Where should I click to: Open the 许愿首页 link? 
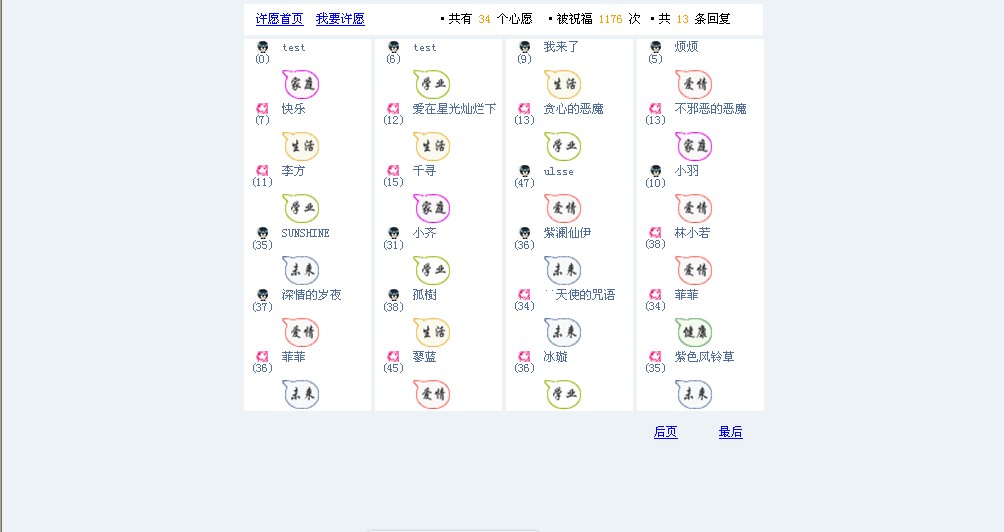click(x=279, y=19)
